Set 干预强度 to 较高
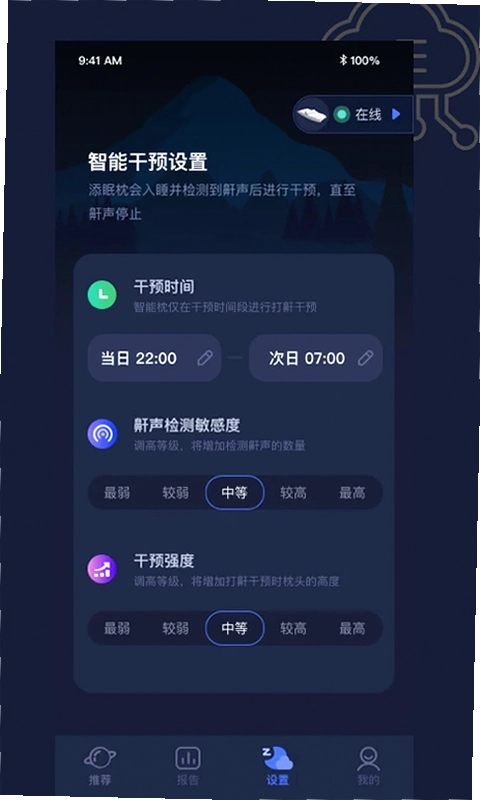 click(293, 628)
